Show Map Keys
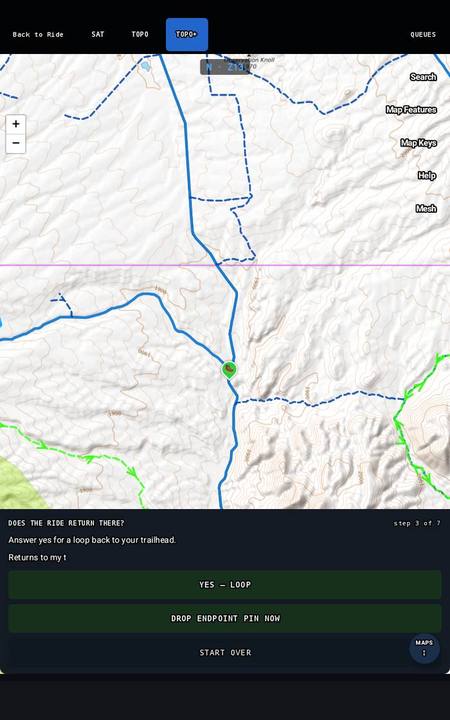Image resolution: width=450 pixels, height=720 pixels. point(418,143)
